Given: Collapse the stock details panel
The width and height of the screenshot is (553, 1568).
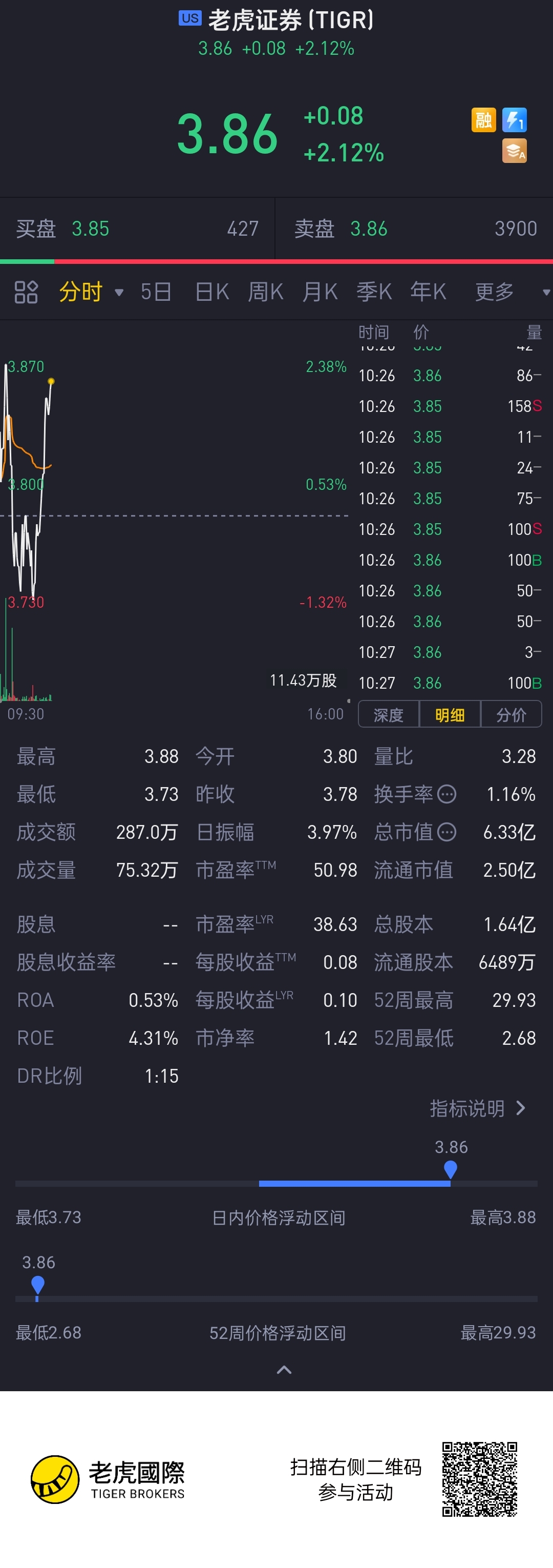Looking at the screenshot, I should [x=284, y=1370].
